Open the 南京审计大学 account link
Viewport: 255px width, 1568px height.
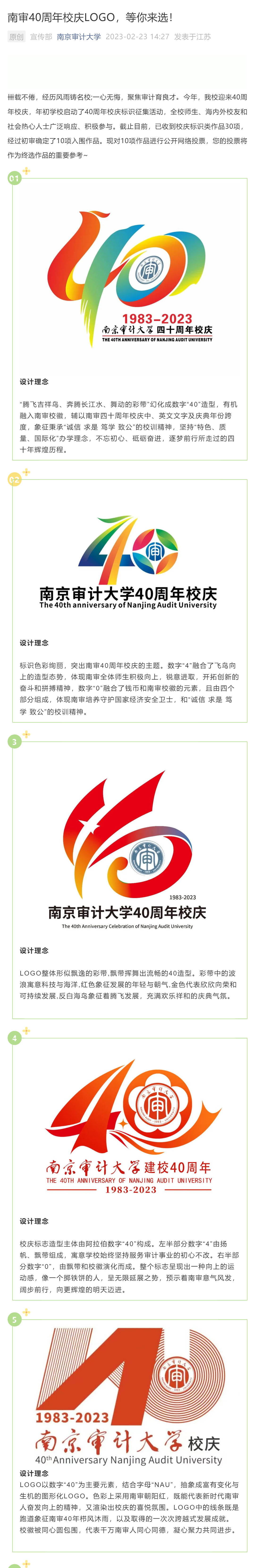click(x=79, y=37)
